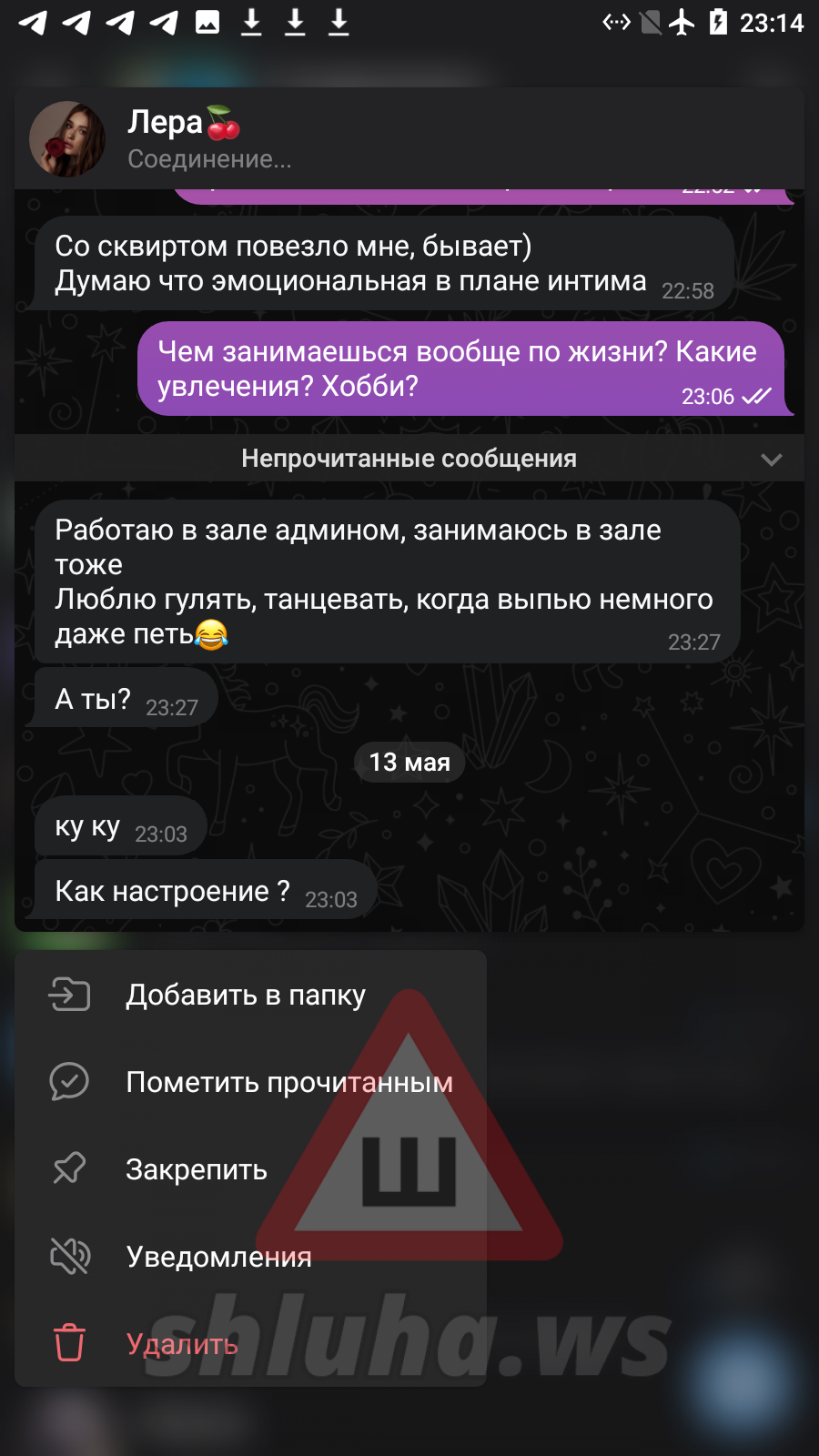Open Лера's chat preview header

click(409, 138)
